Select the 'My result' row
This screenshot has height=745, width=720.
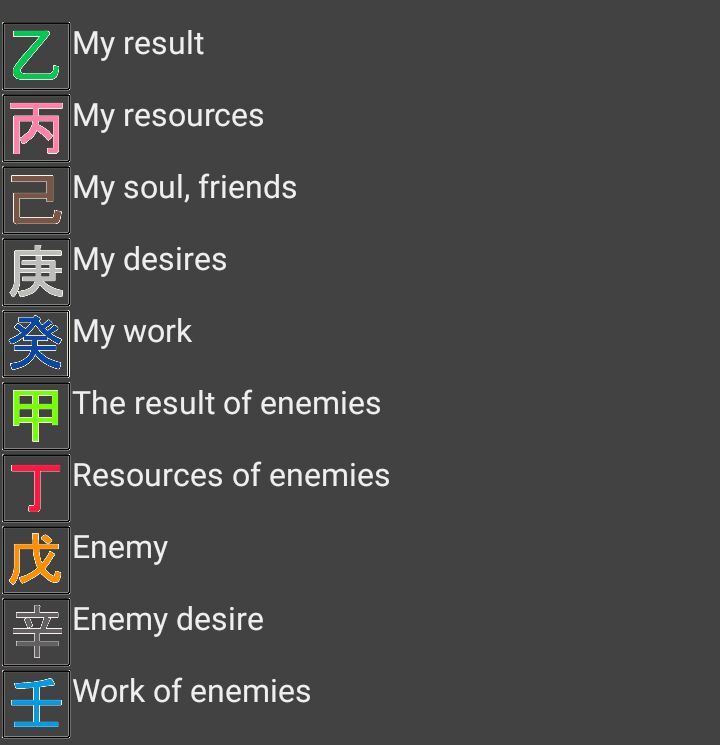click(138, 44)
